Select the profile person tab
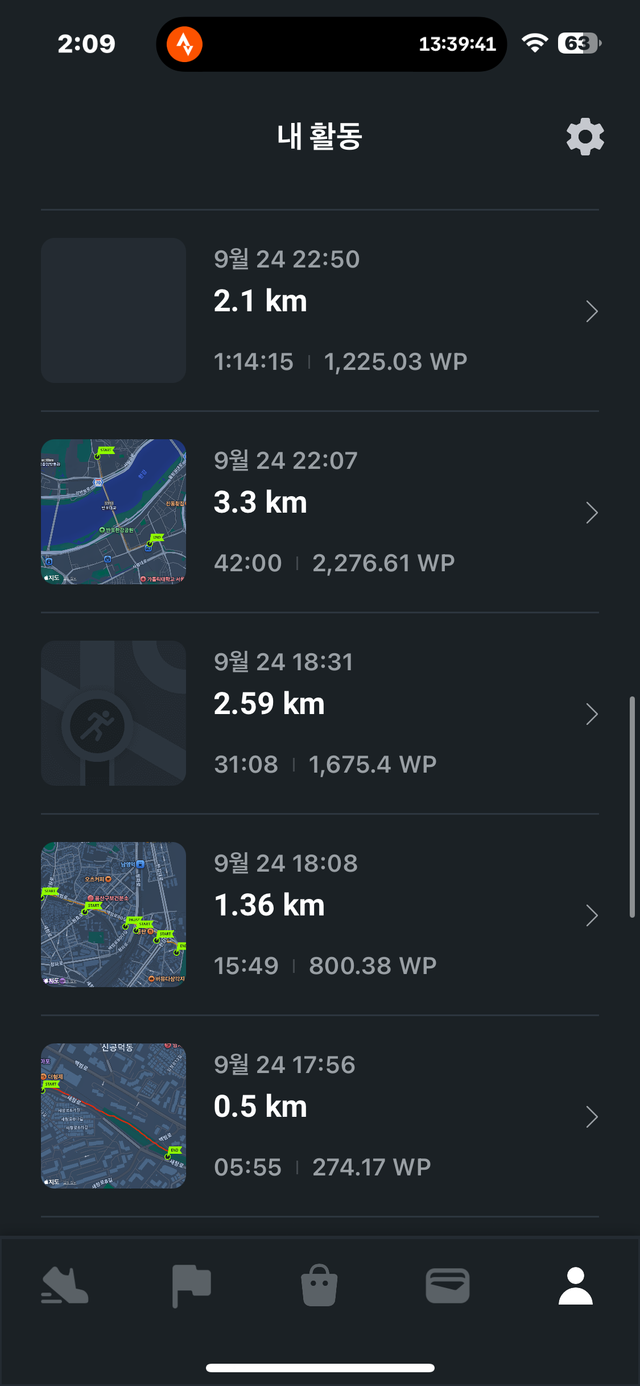Viewport: 640px width, 1386px height. (575, 1285)
